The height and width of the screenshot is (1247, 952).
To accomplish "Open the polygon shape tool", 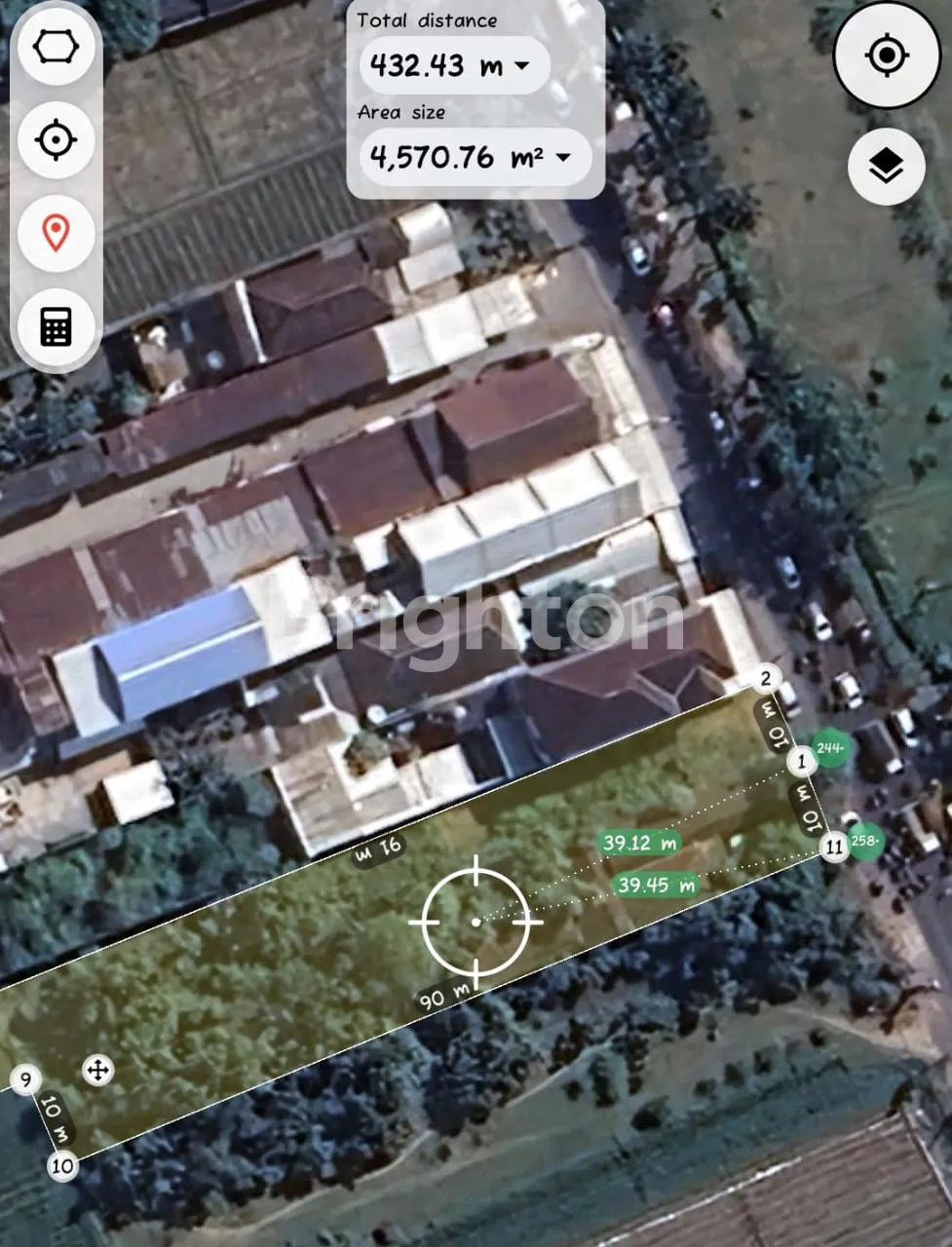I will click(56, 47).
